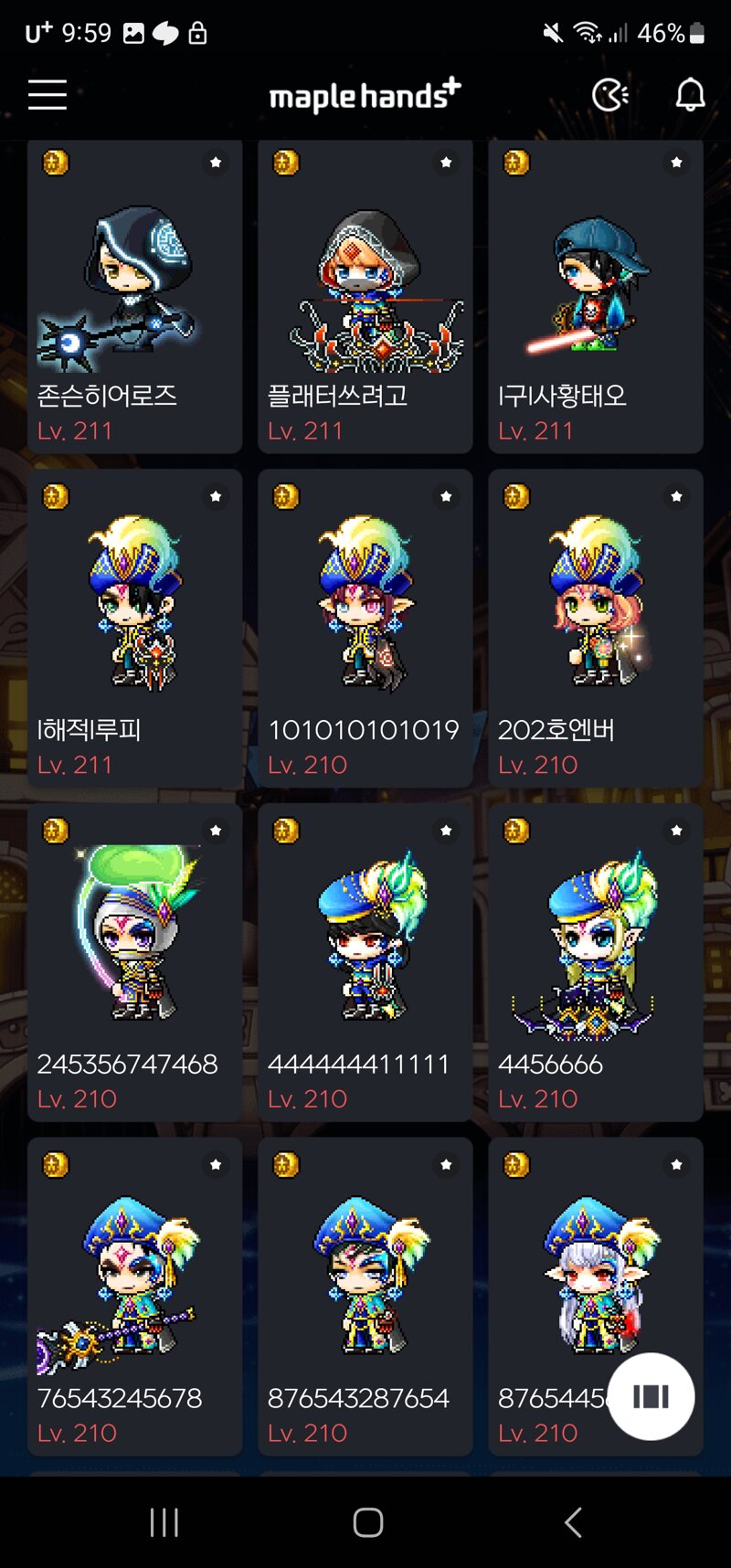This screenshot has height=1568, width=731.
Task: Select character 245356747468
Action: coord(134,964)
